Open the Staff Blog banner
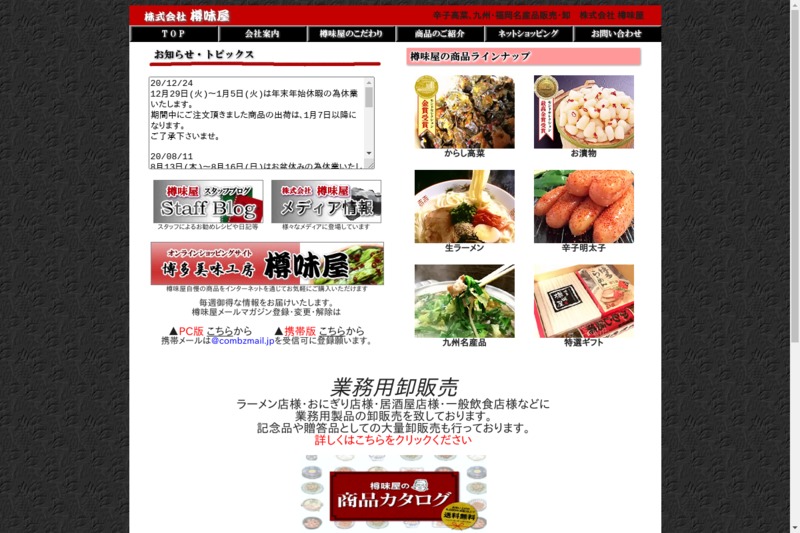Viewport: 800px width, 533px height. [x=208, y=202]
